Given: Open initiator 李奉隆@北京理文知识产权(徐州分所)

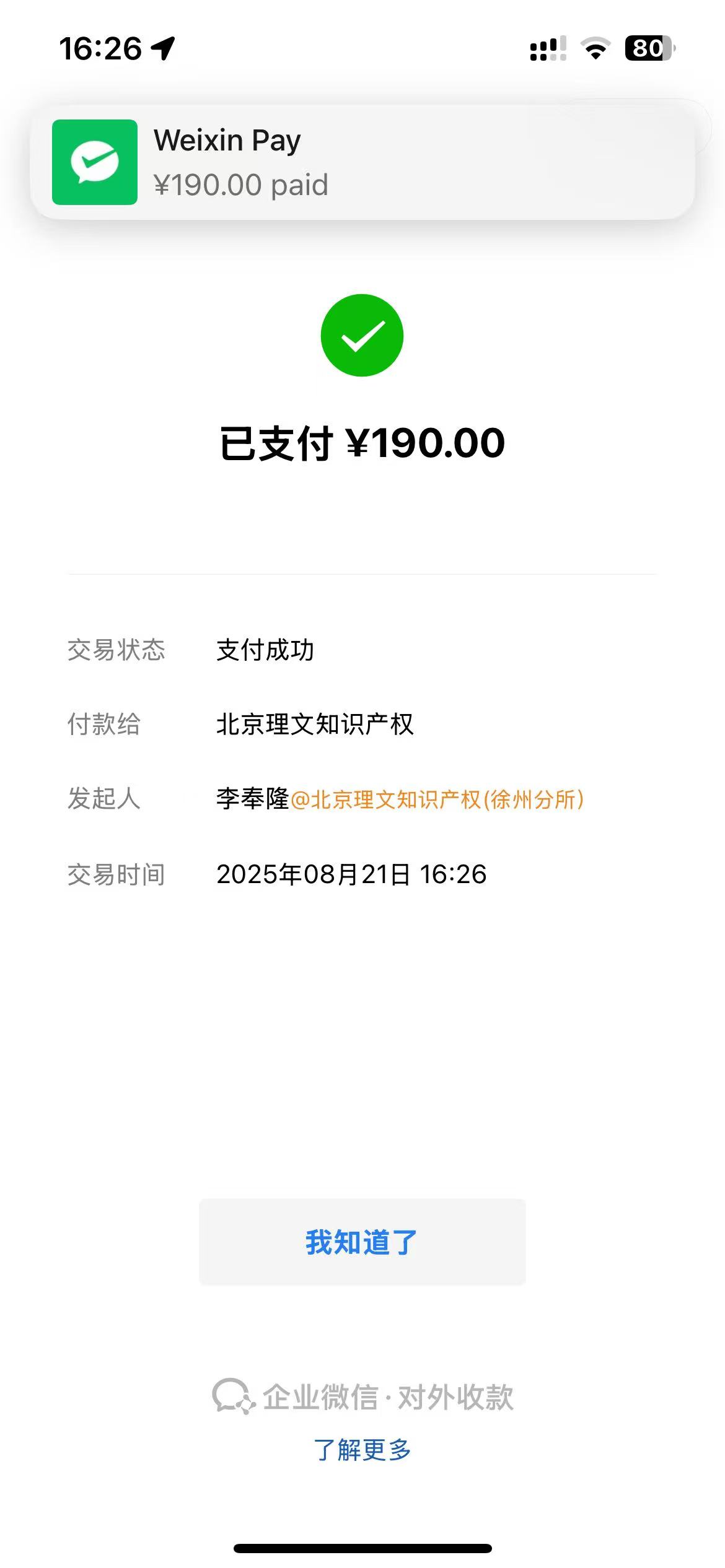Looking at the screenshot, I should pos(400,799).
